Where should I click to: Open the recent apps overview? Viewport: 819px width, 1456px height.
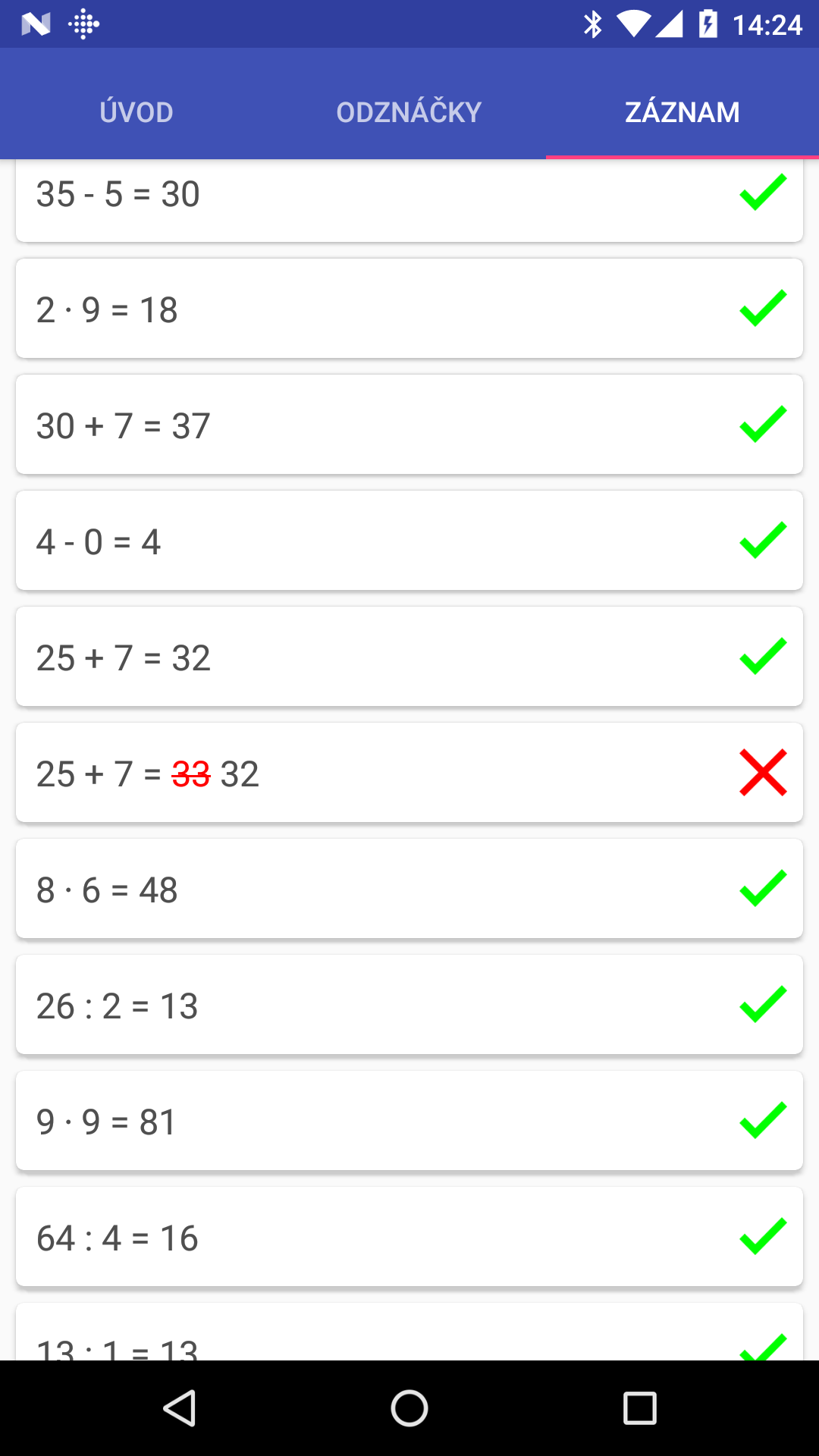[x=639, y=1408]
